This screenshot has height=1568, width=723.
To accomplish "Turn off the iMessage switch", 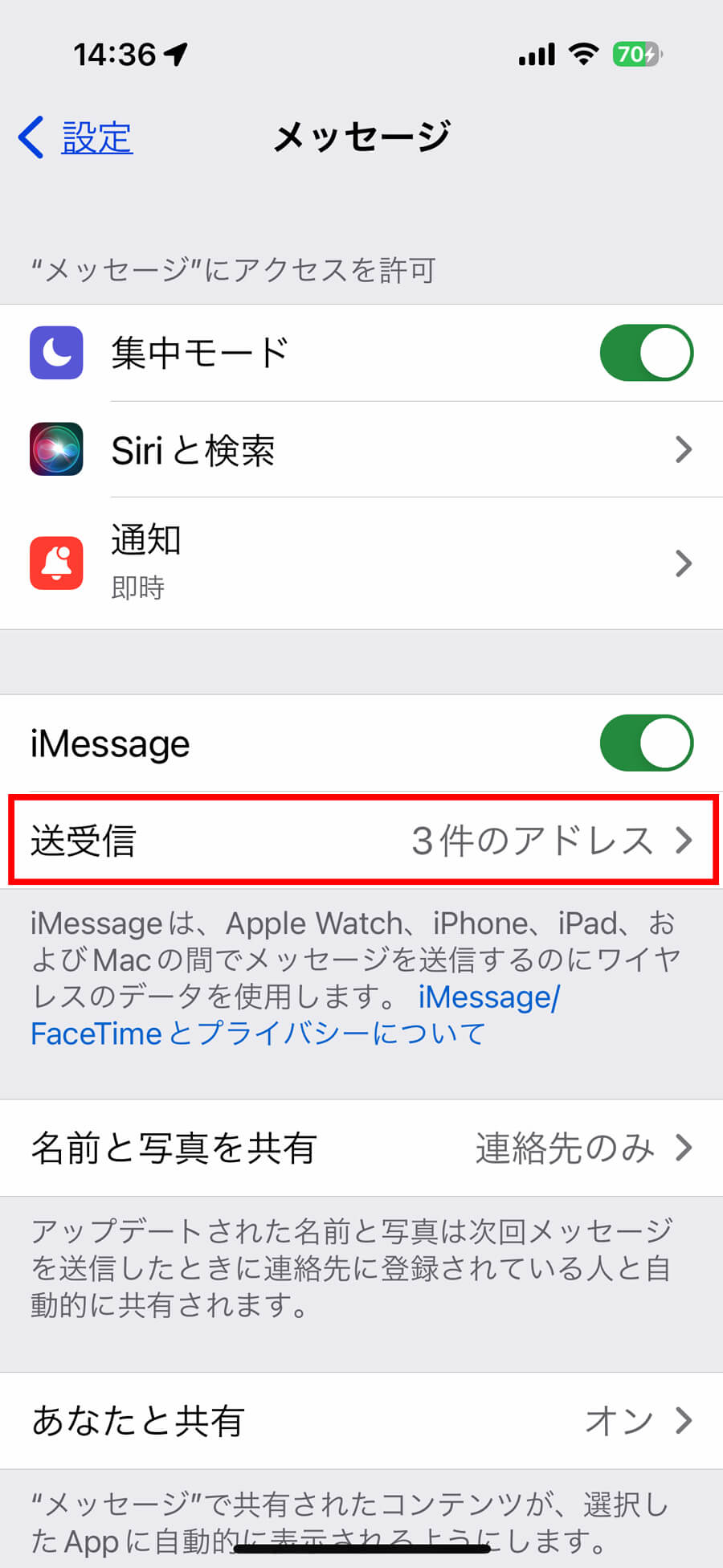I will click(x=646, y=743).
